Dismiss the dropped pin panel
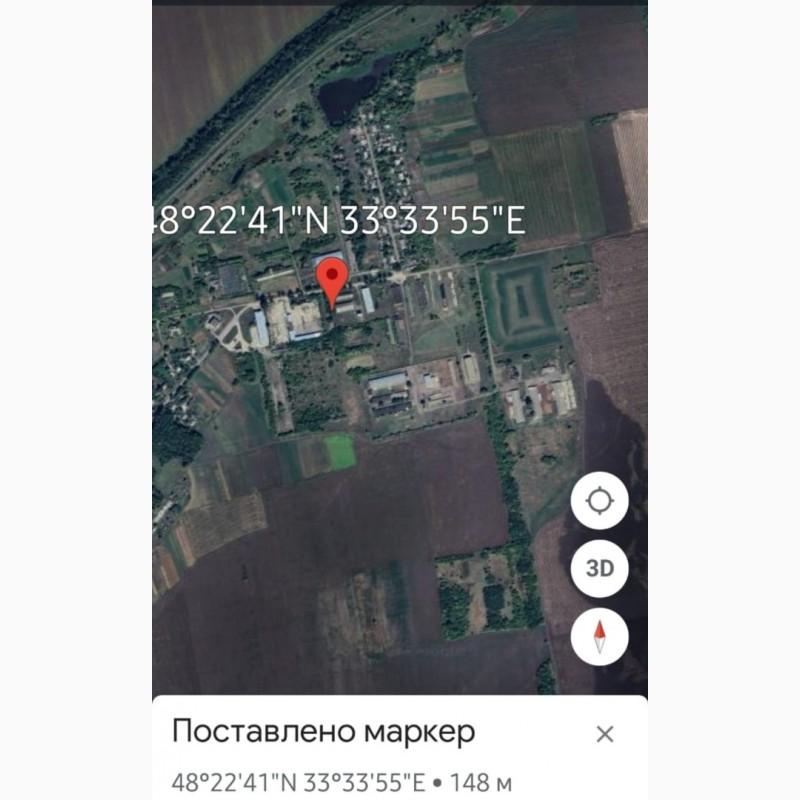The height and width of the screenshot is (800, 800). pos(604,734)
